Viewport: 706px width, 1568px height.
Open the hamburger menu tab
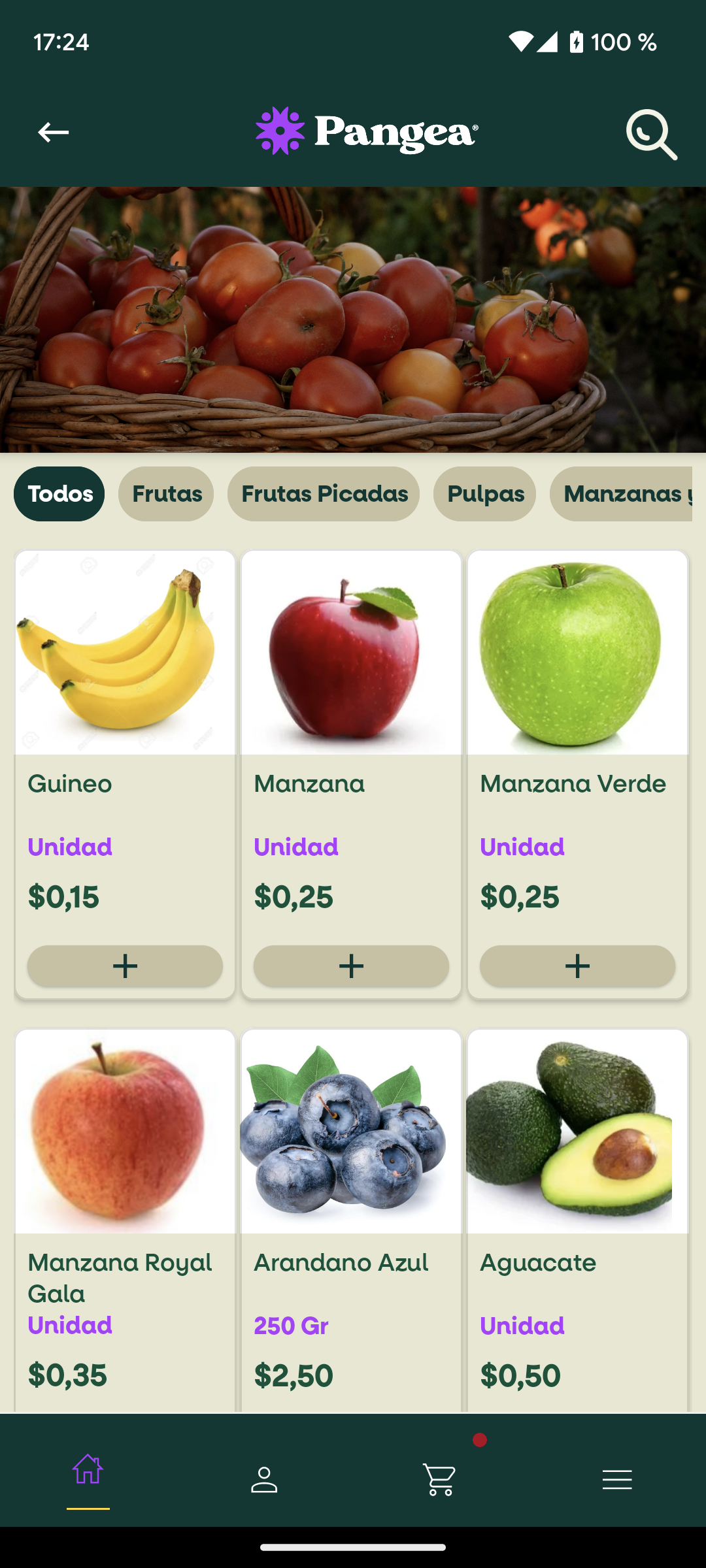[617, 1479]
